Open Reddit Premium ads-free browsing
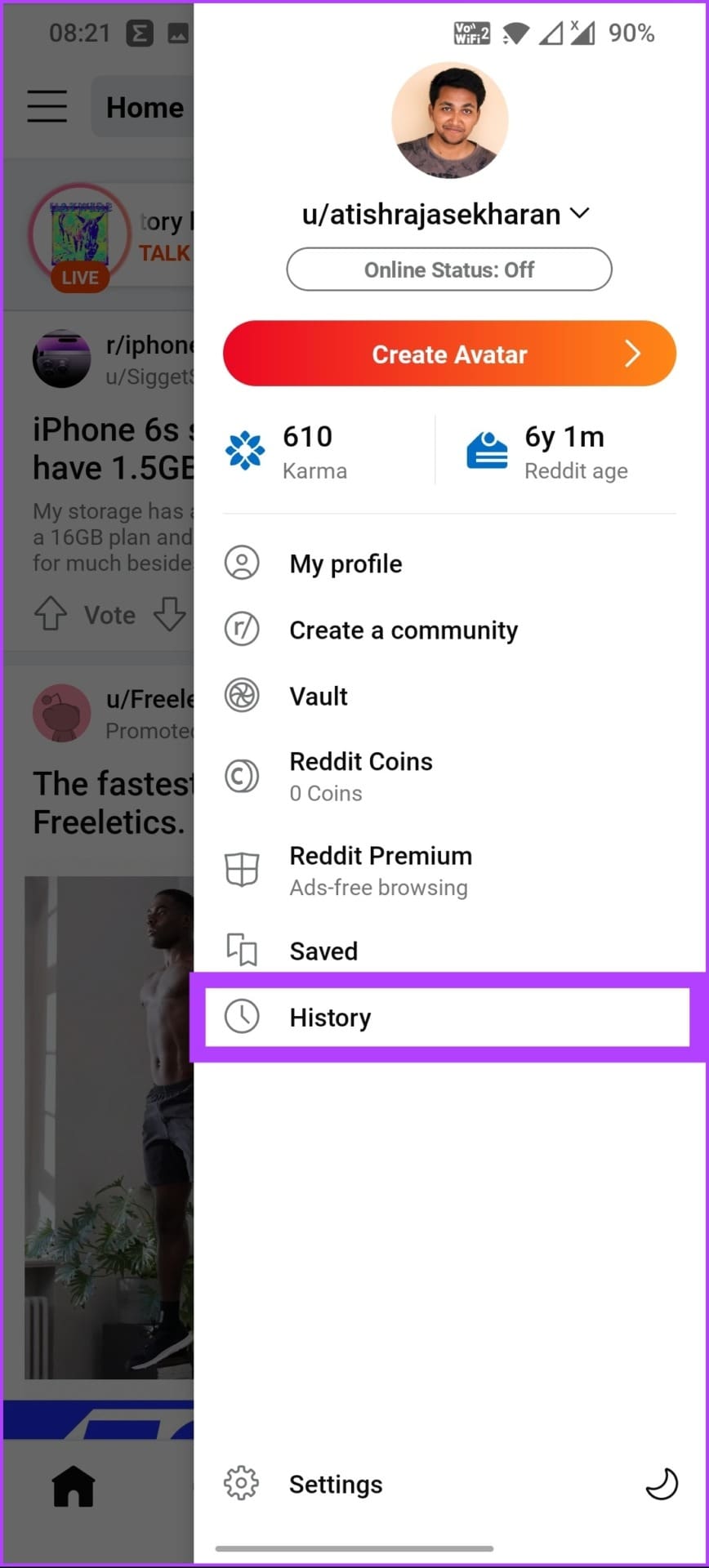The height and width of the screenshot is (1568, 709). [x=447, y=871]
